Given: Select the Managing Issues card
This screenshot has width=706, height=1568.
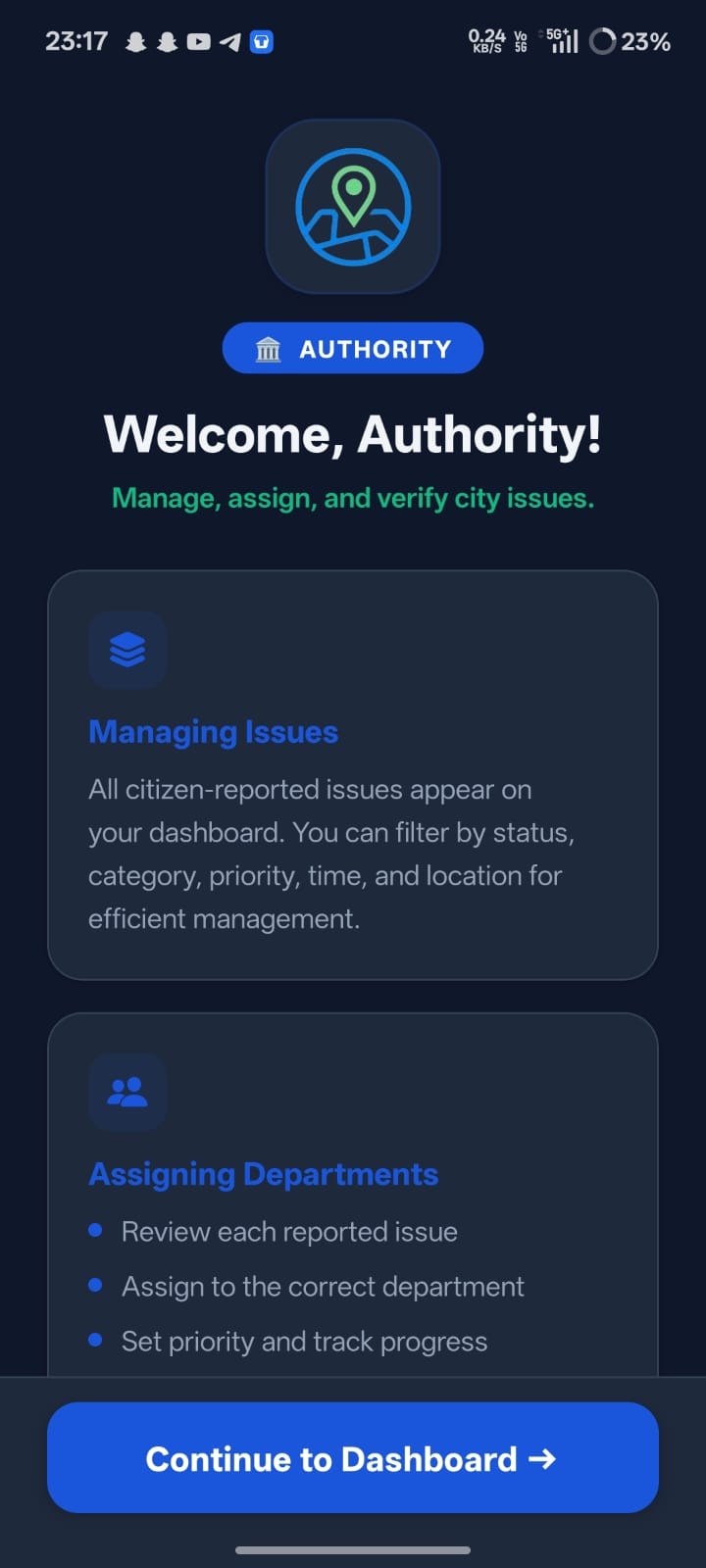Looking at the screenshot, I should pos(353,774).
